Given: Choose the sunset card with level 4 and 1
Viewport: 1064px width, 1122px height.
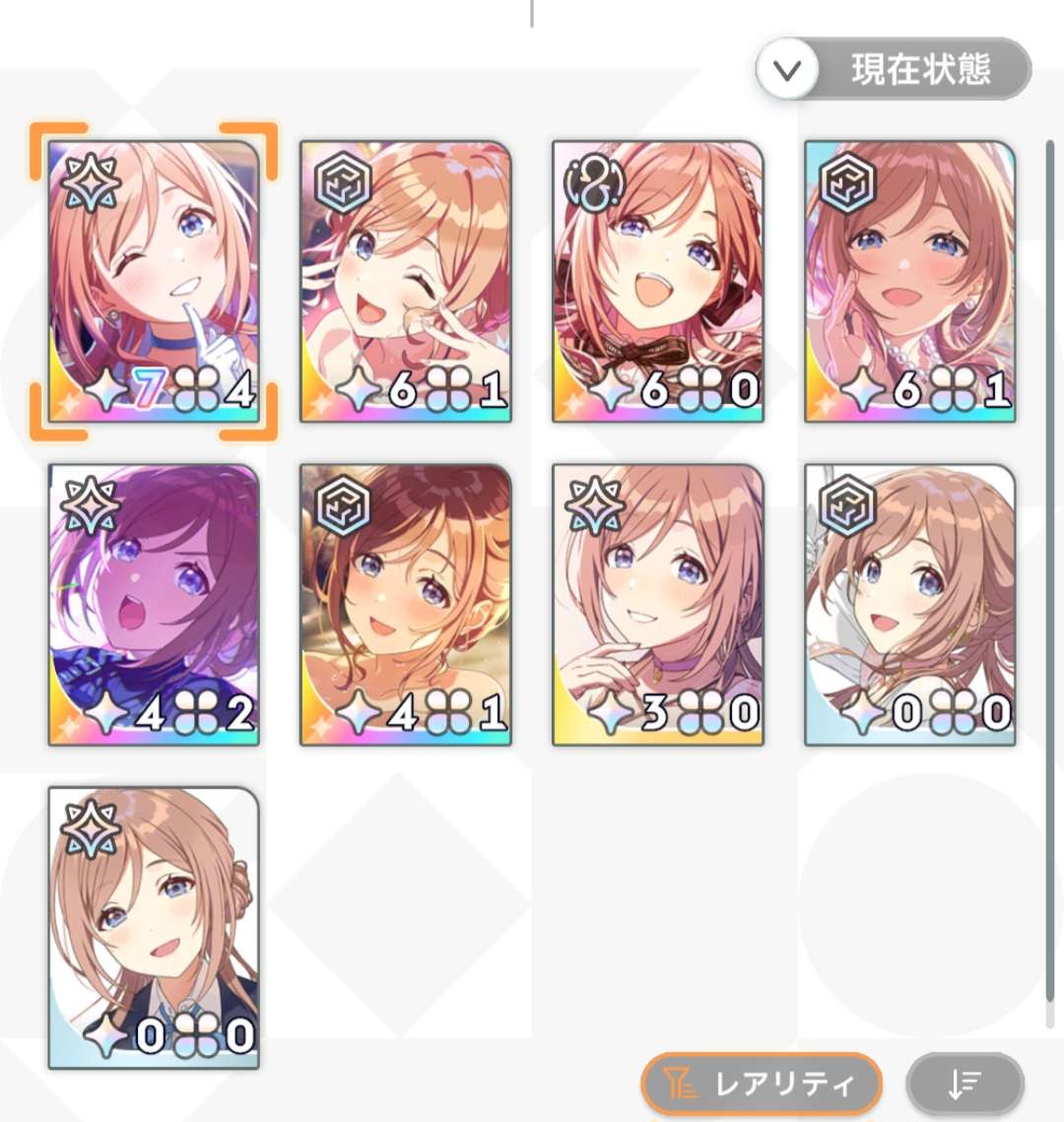Looking at the screenshot, I should (406, 604).
